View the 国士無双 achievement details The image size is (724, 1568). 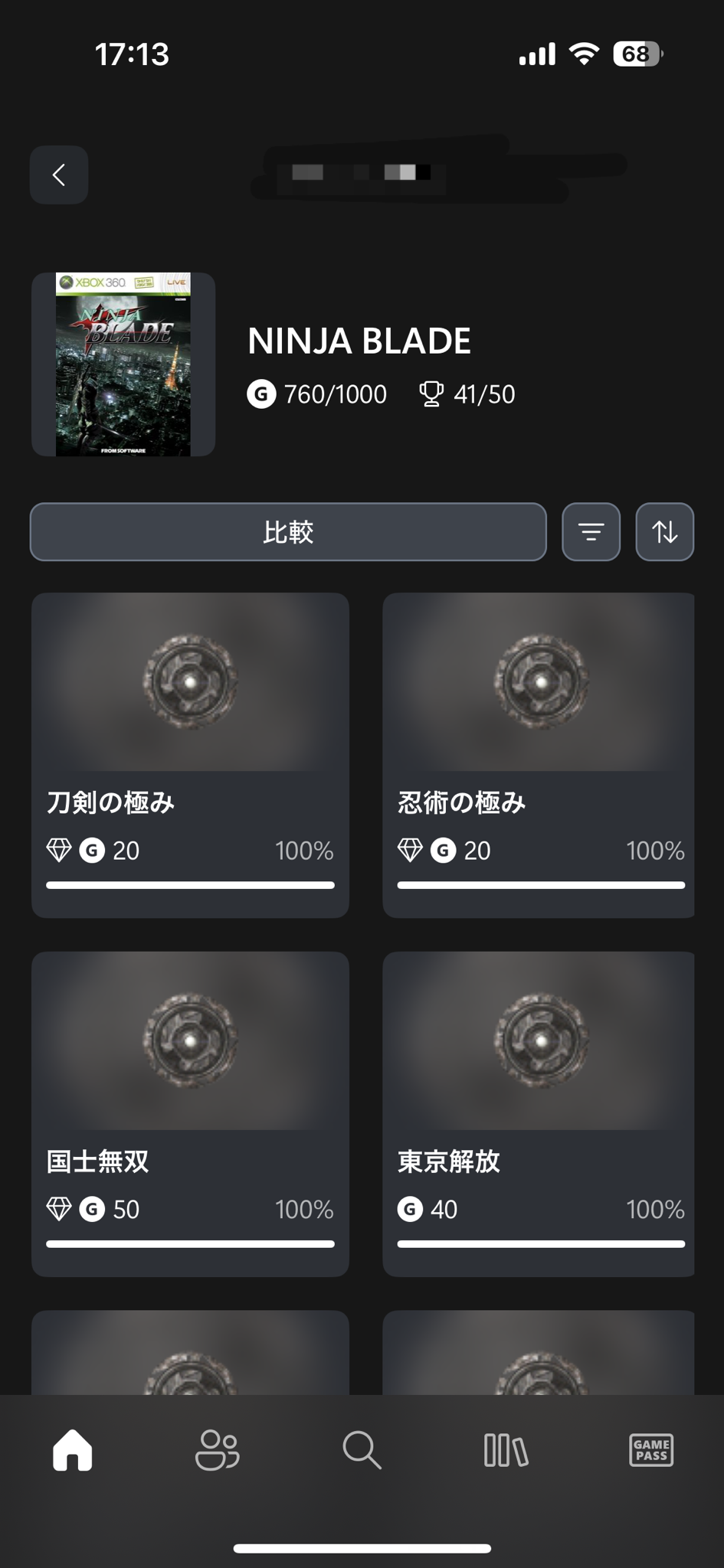tap(190, 1113)
